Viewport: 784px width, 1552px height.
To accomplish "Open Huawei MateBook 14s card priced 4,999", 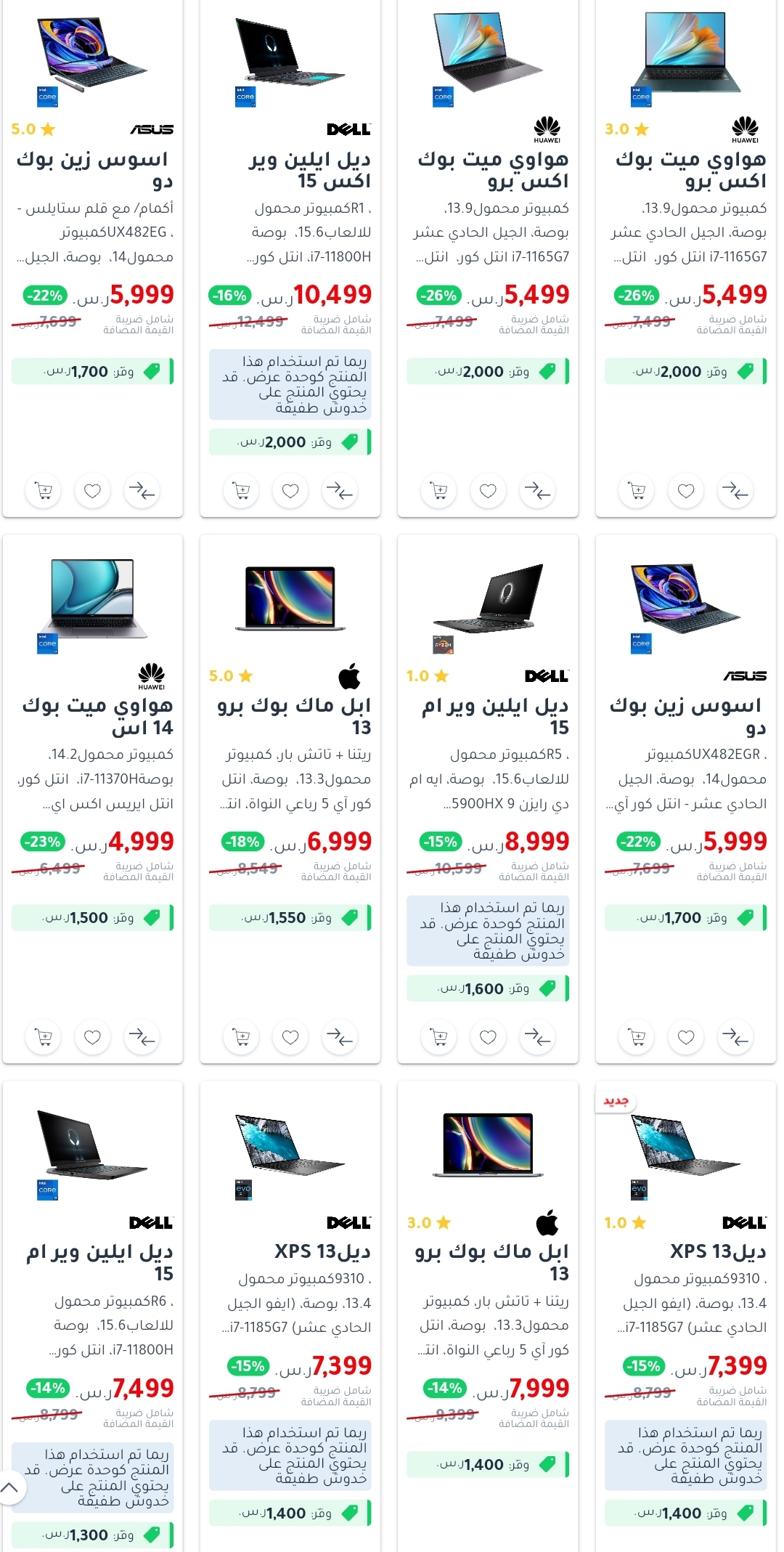I will click(98, 715).
